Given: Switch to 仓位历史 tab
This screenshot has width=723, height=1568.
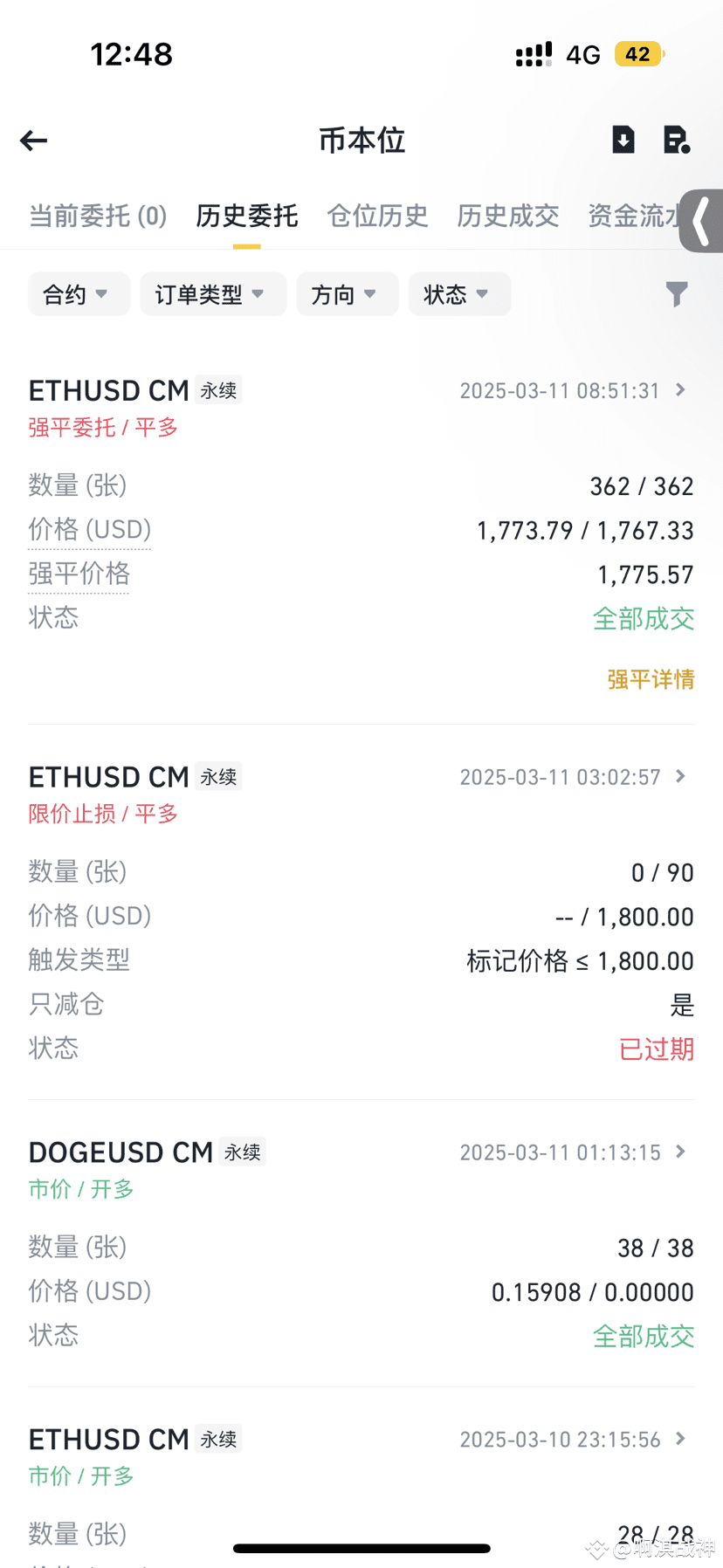Looking at the screenshot, I should pos(377,216).
